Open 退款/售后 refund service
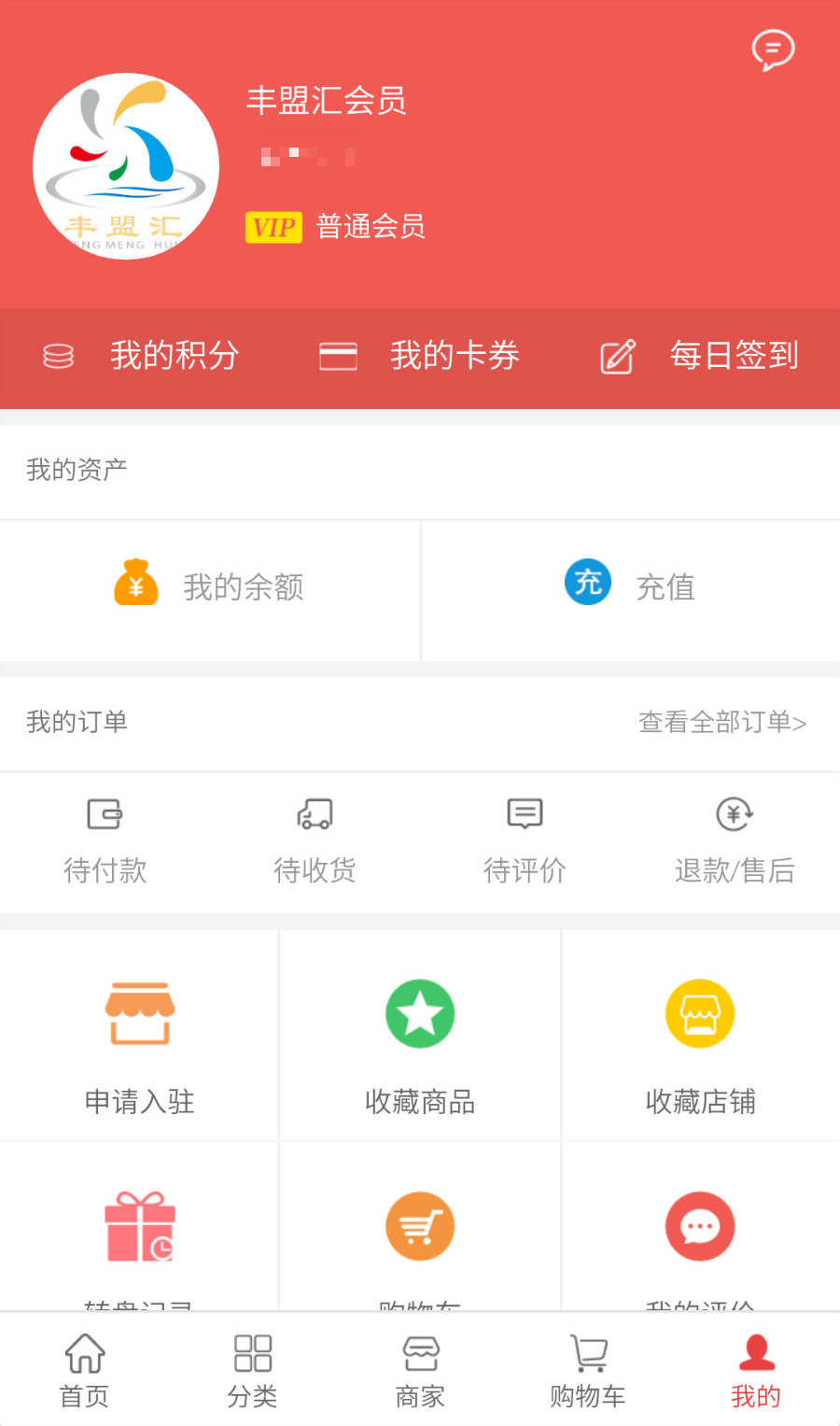Image resolution: width=840 pixels, height=1426 pixels. coord(735,842)
